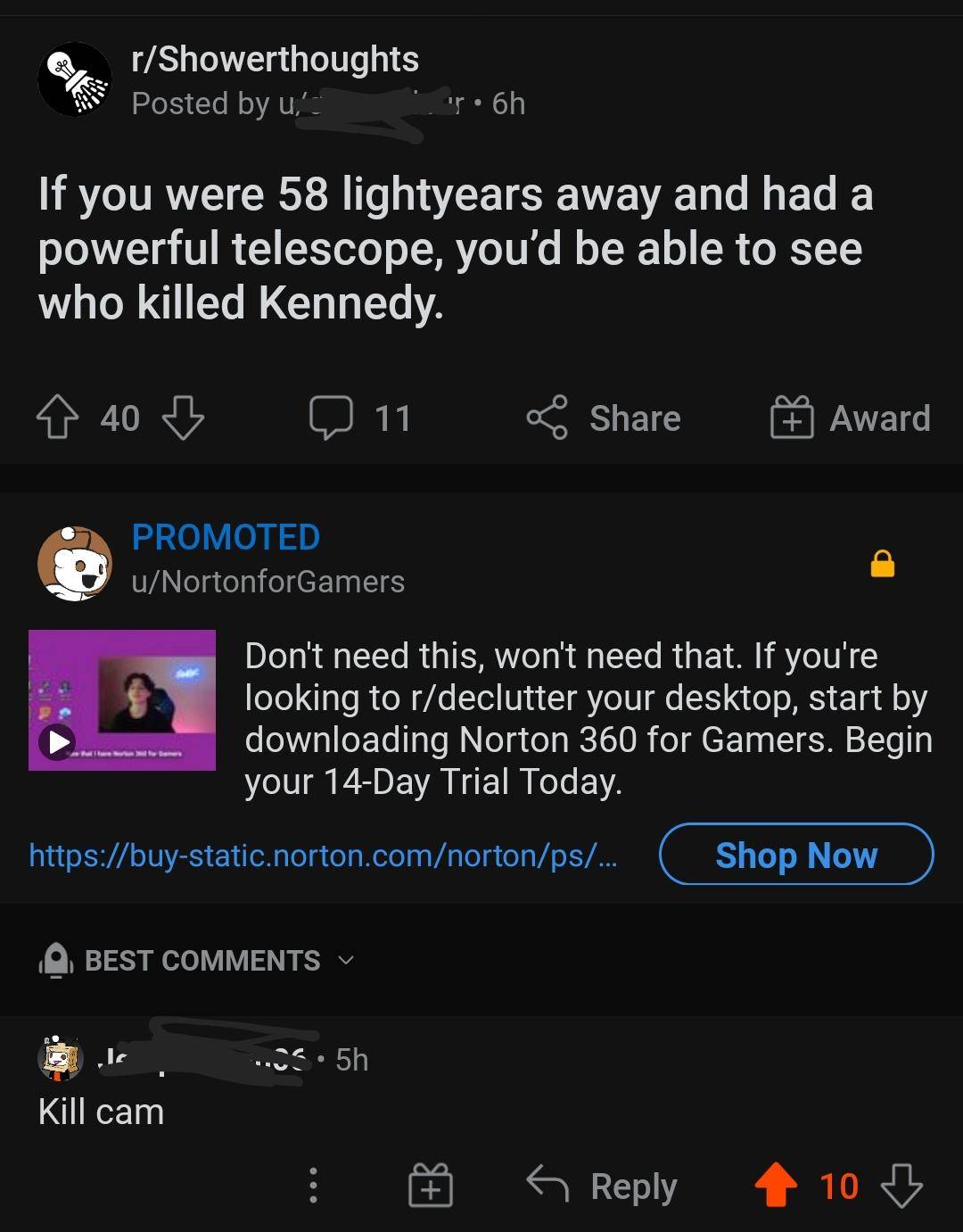Reply to the Kill cam comment
The height and width of the screenshot is (1232, 963).
click(x=603, y=1187)
